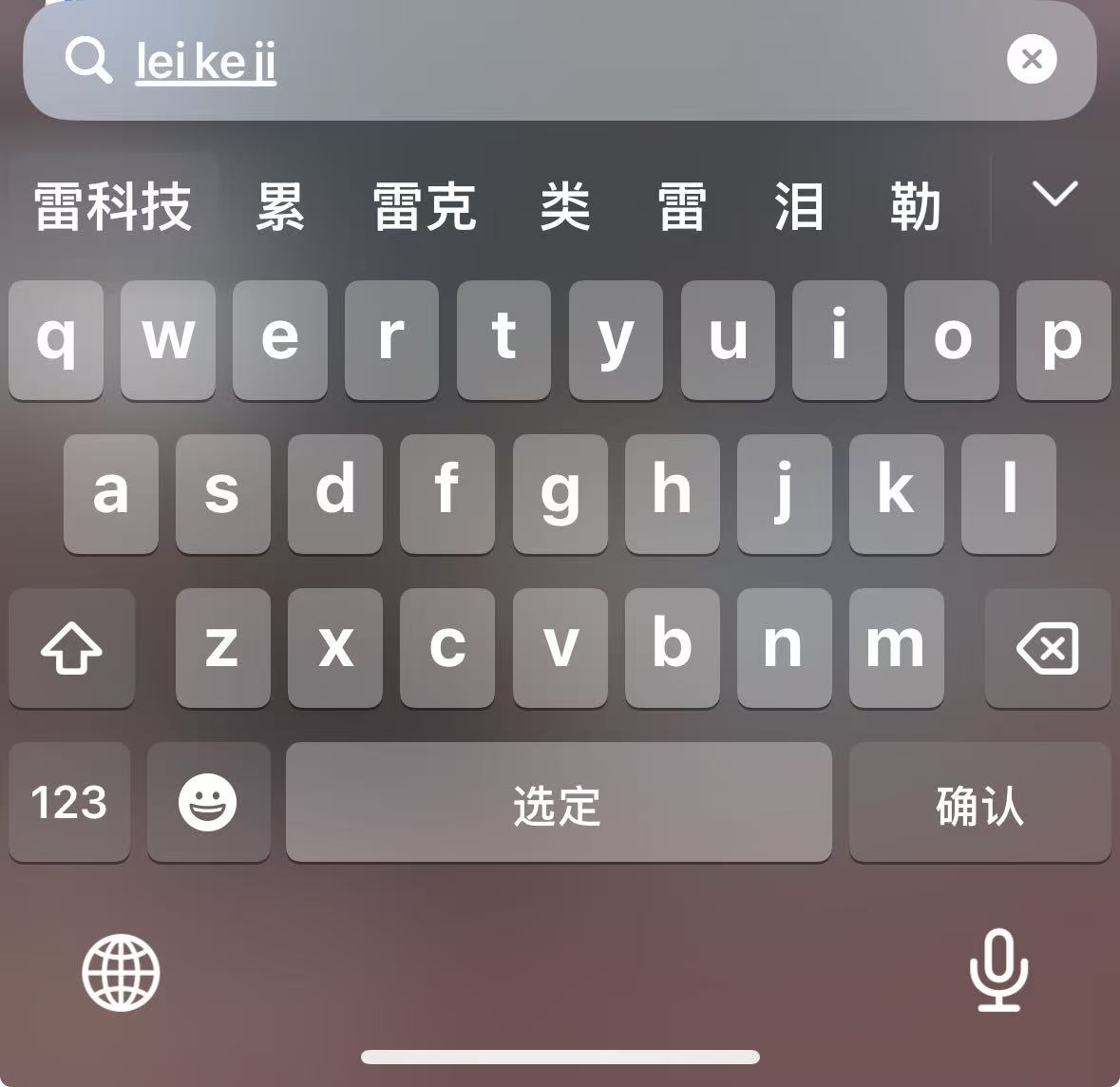Screen dimensions: 1120x1087
Task: Choose the single-character candidate 雷
Action: [x=682, y=206]
